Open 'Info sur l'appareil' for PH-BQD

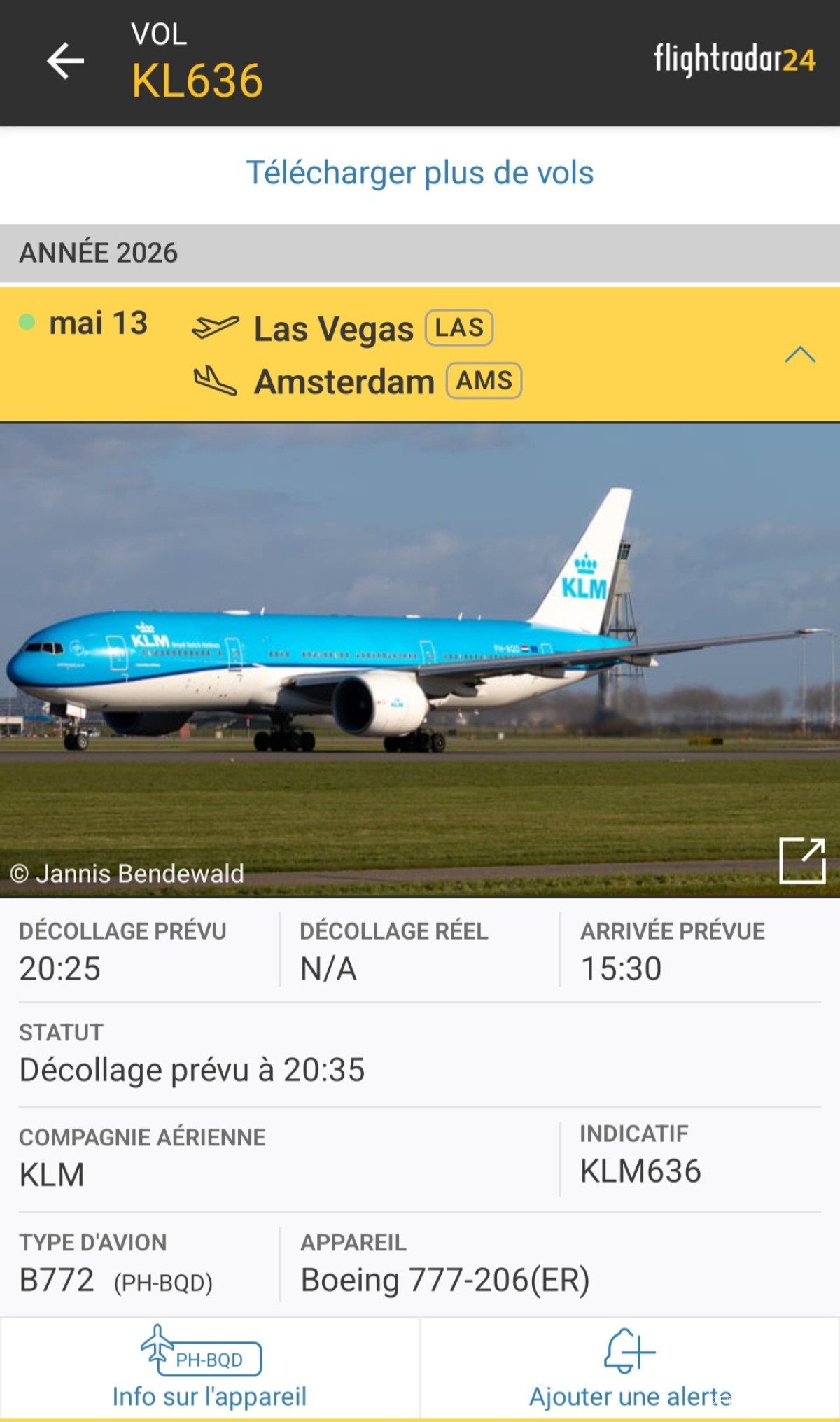coord(209,1368)
